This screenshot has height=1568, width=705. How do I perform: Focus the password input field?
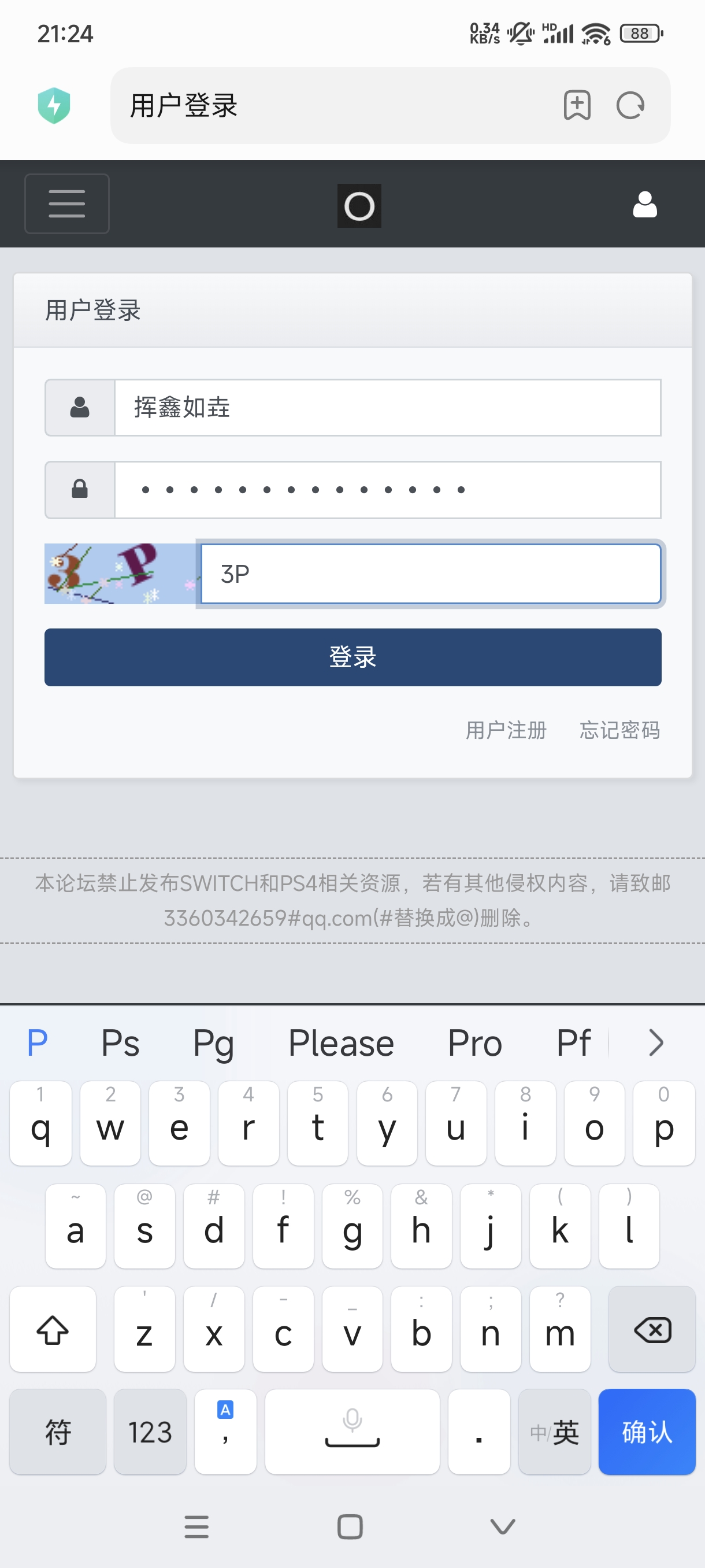pos(387,490)
